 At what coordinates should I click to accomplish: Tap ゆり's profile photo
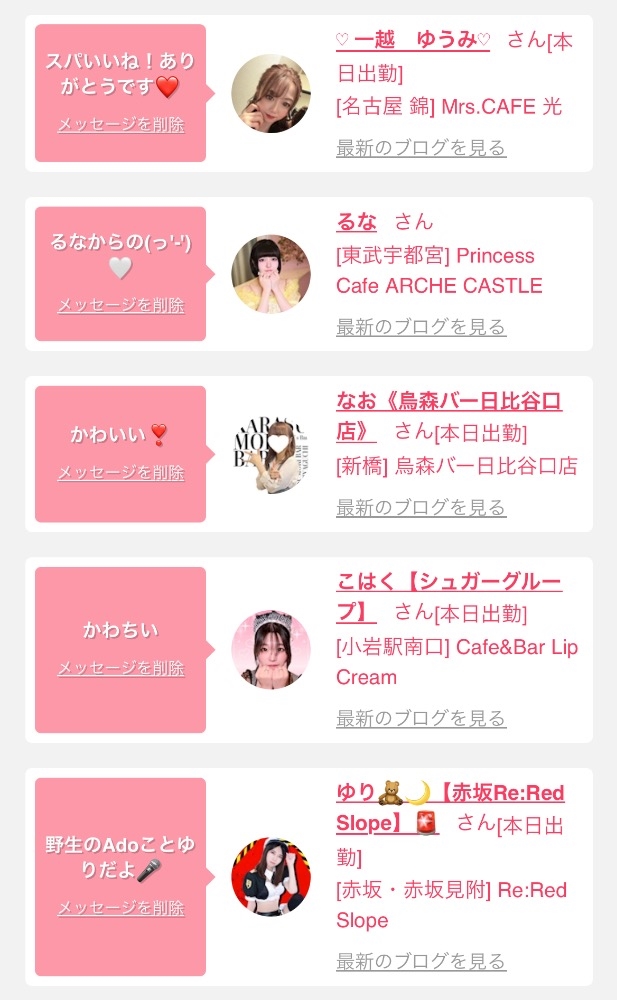pyautogui.click(x=271, y=877)
